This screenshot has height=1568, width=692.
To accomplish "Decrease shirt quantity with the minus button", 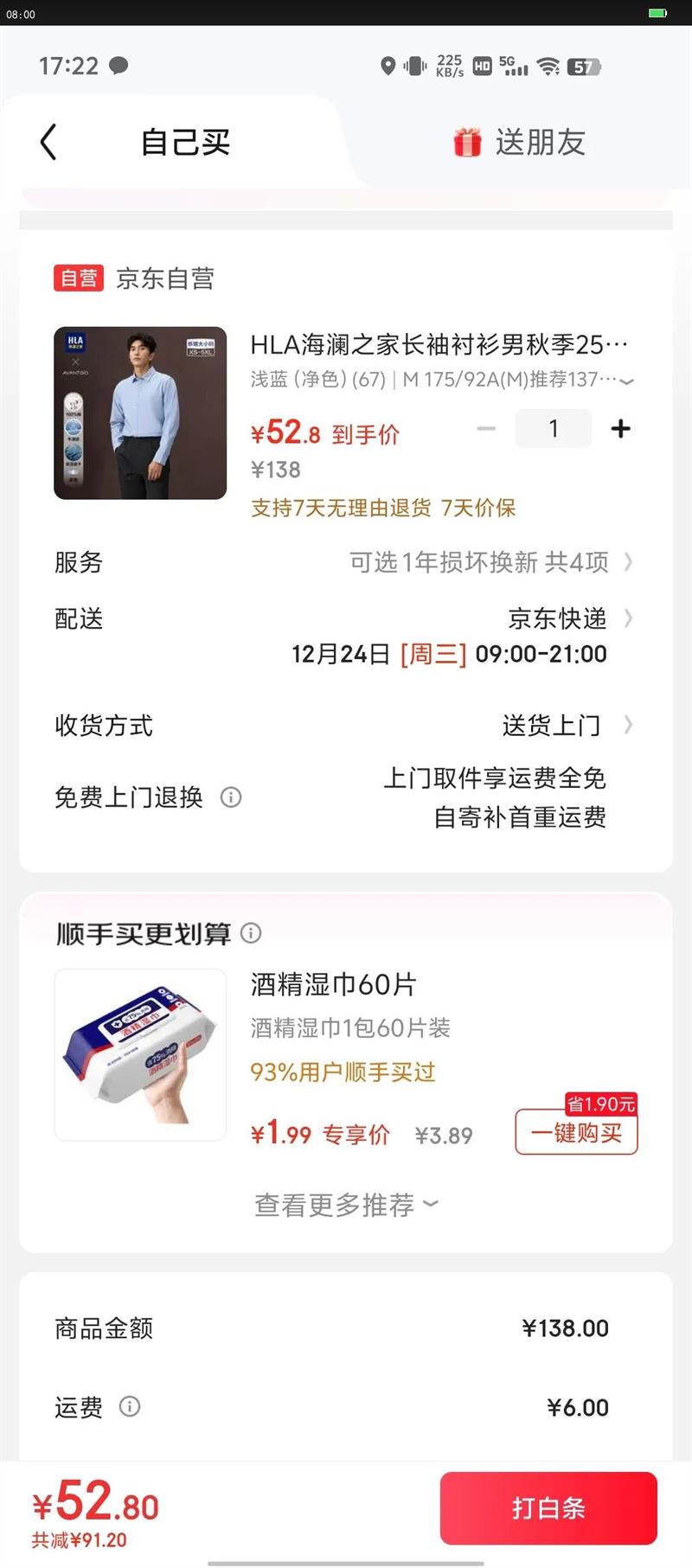I will pos(486,429).
